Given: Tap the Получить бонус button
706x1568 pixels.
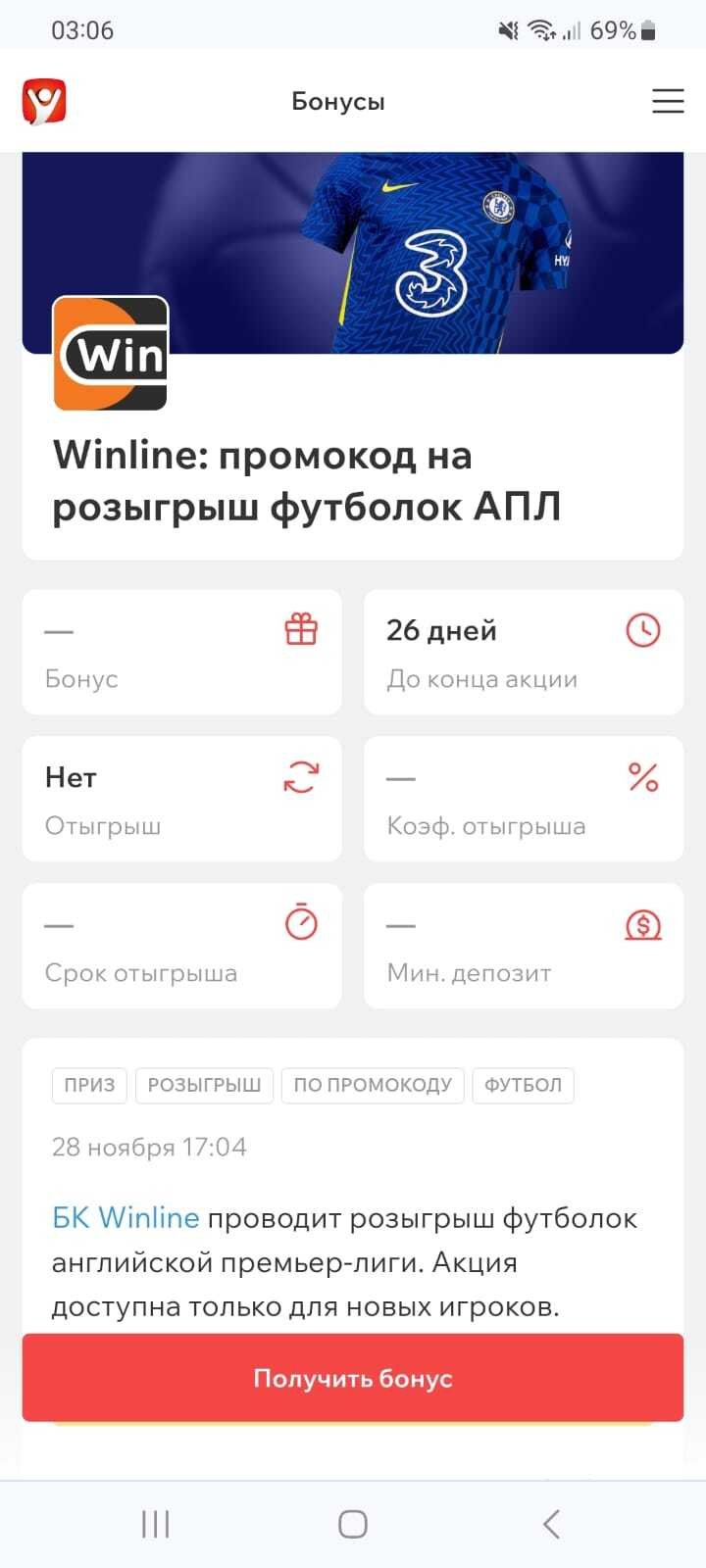Looking at the screenshot, I should coord(353,1378).
